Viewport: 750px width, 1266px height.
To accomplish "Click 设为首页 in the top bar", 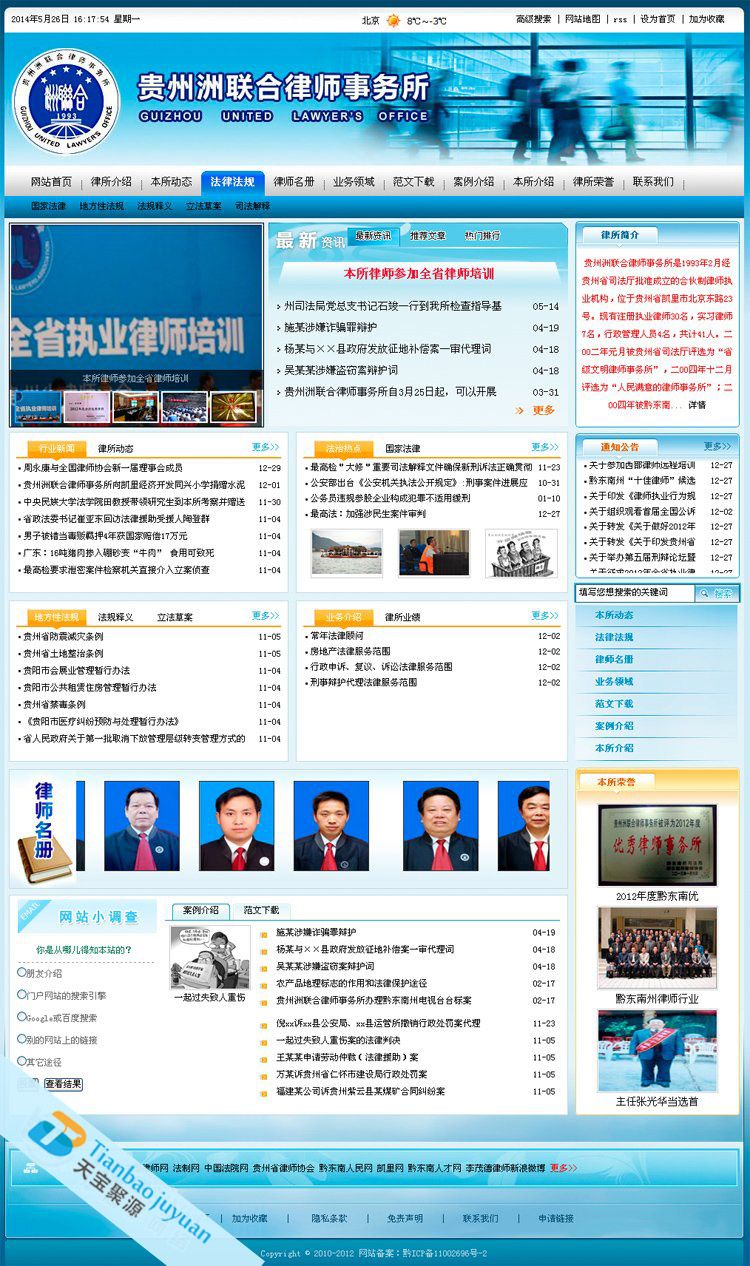I will click(657, 19).
